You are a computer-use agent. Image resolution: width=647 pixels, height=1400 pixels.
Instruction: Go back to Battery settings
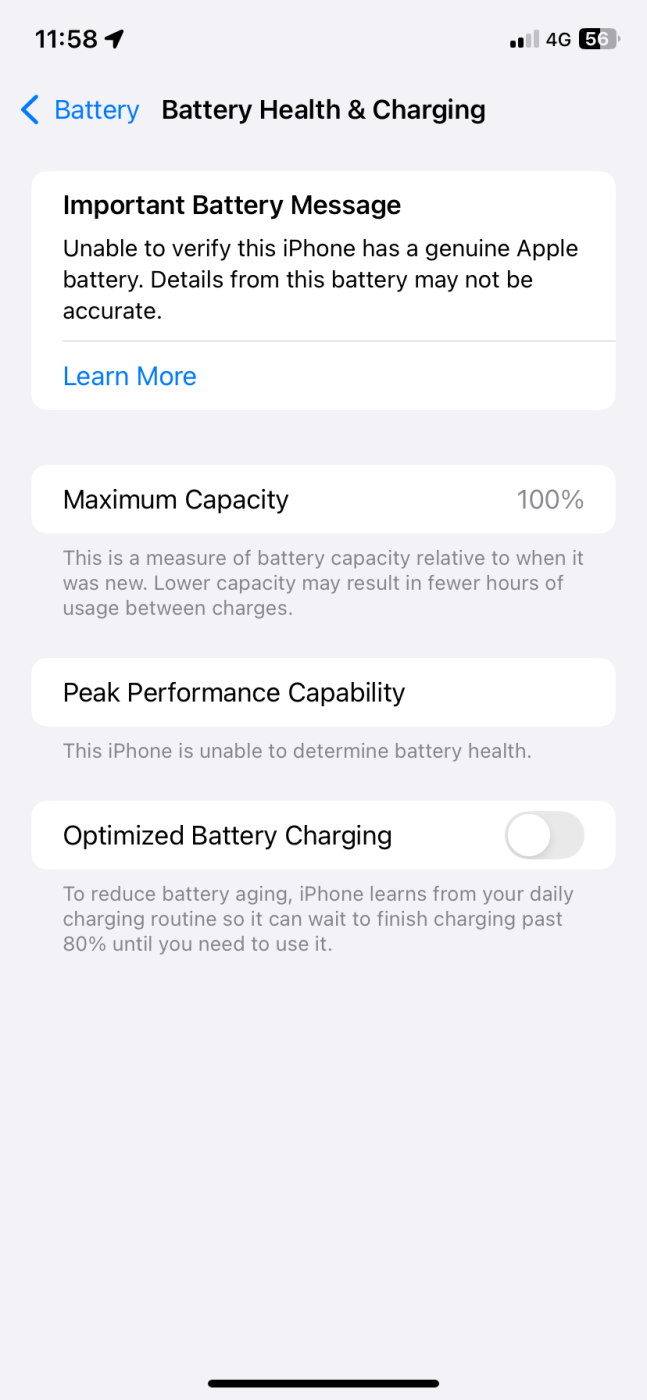pyautogui.click(x=80, y=110)
